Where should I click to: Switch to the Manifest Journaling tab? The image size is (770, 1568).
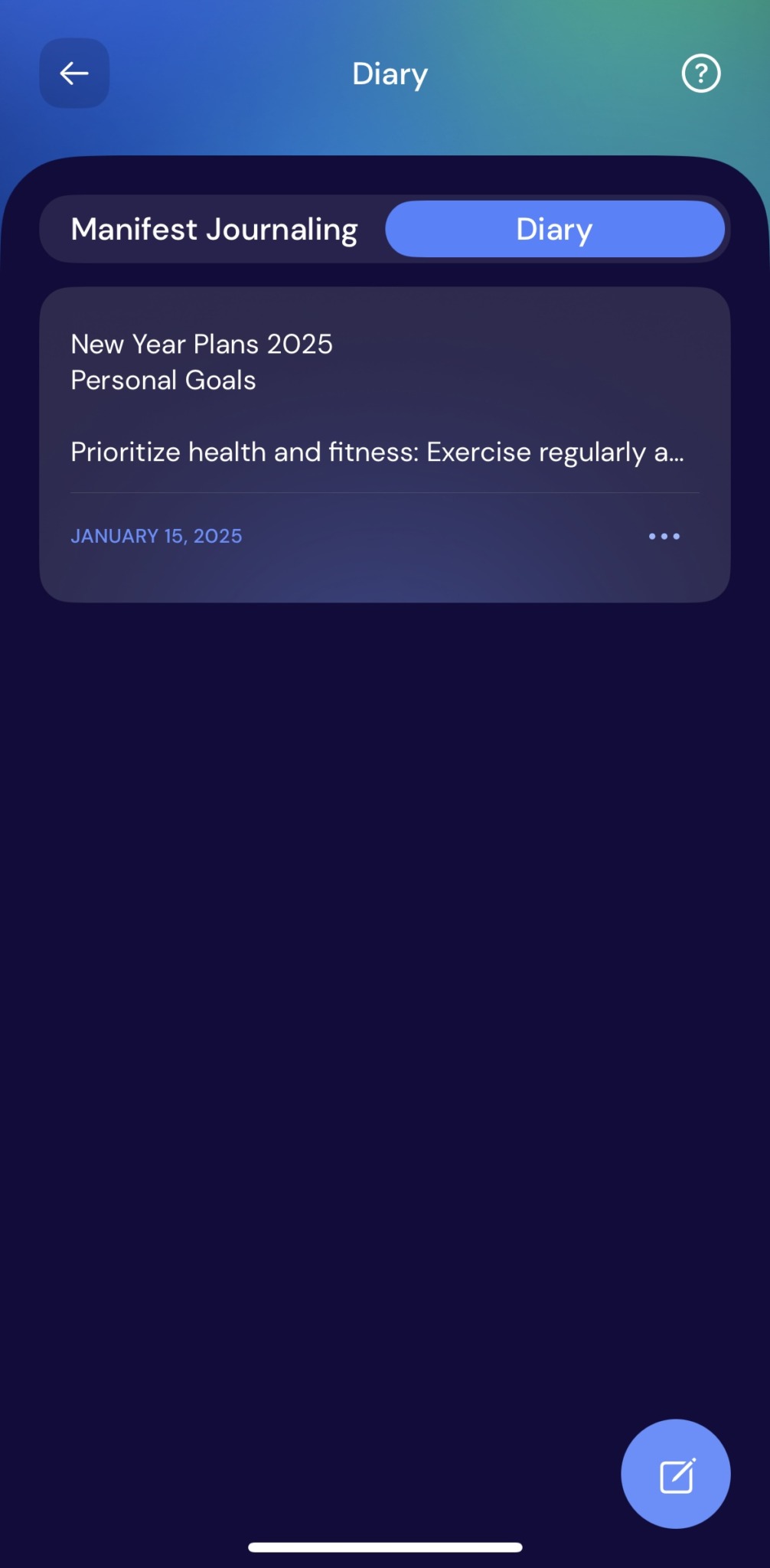point(214,230)
